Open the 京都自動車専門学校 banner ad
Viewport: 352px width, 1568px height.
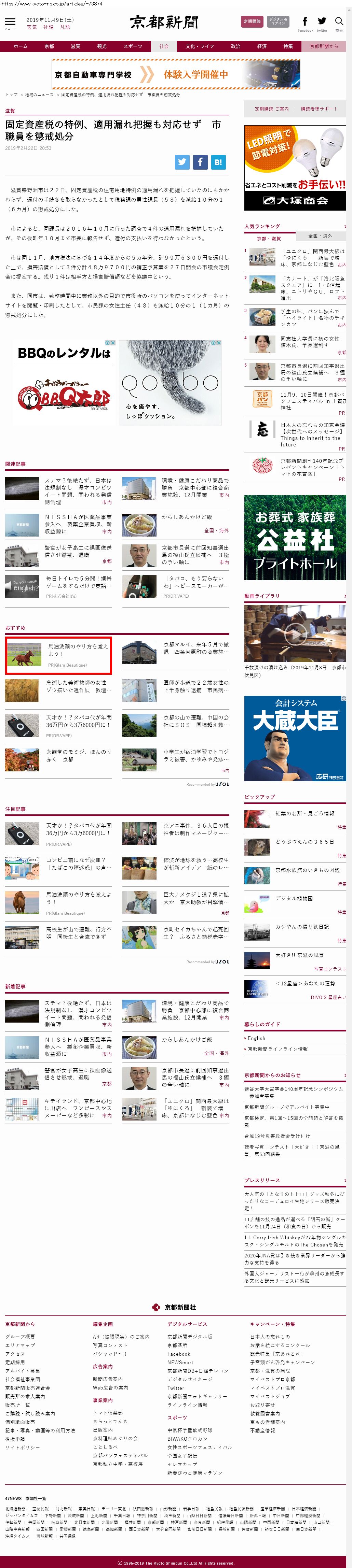point(176,74)
